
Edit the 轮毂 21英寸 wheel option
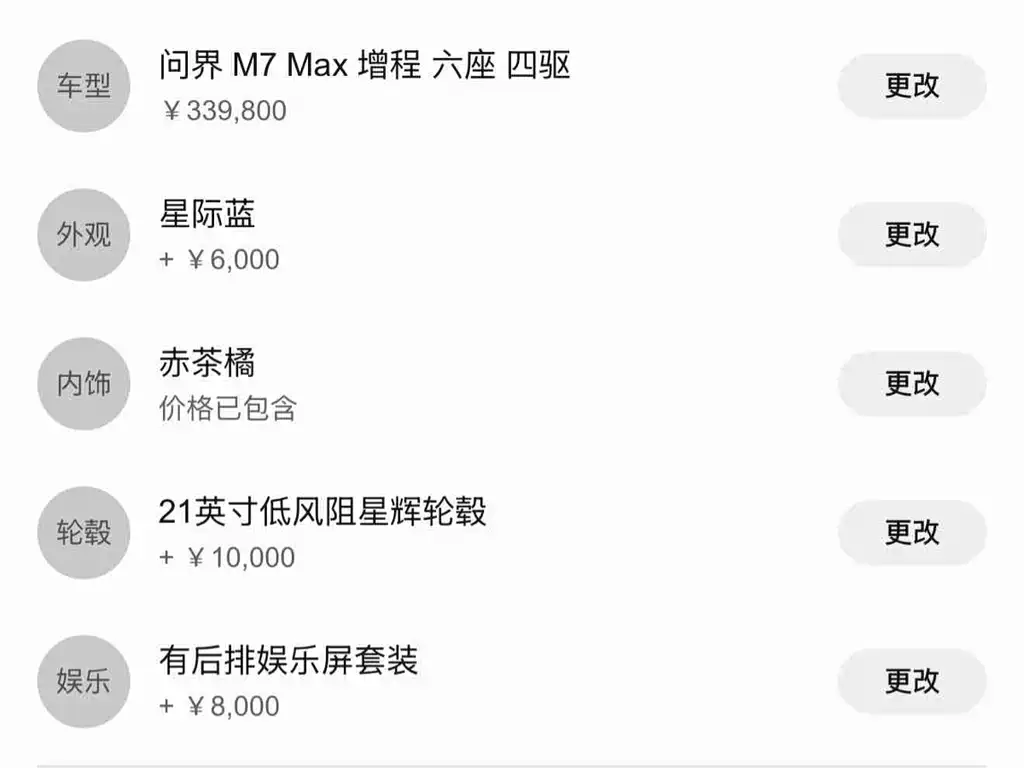point(911,532)
